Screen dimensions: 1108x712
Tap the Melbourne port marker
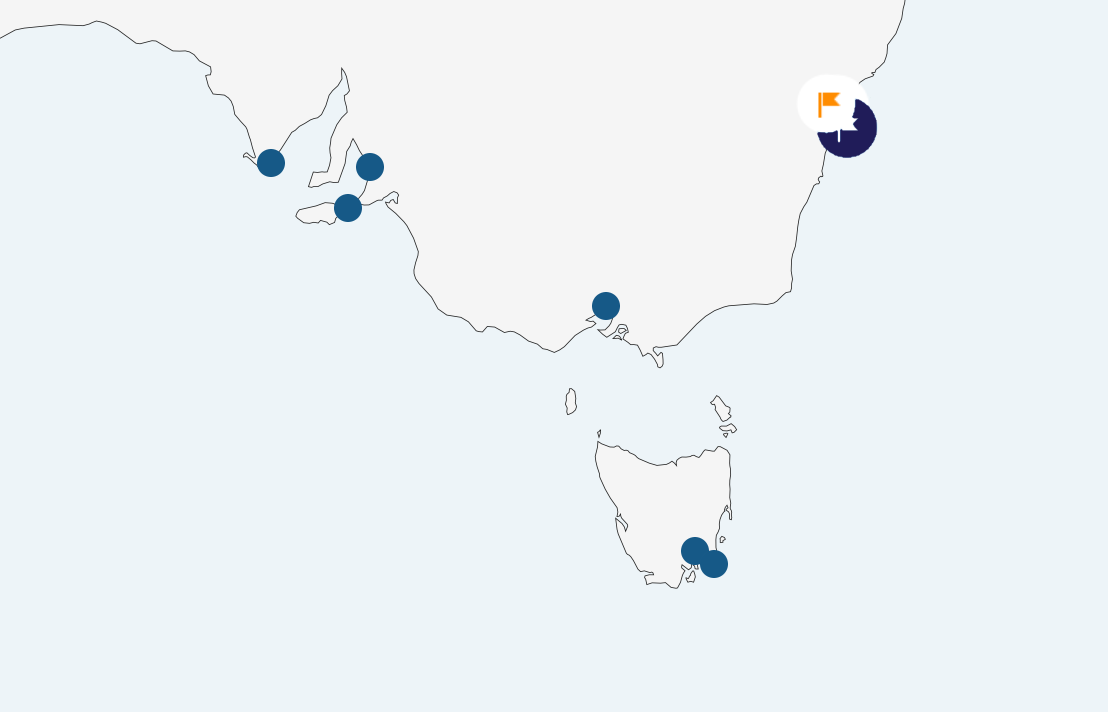pyautogui.click(x=606, y=306)
